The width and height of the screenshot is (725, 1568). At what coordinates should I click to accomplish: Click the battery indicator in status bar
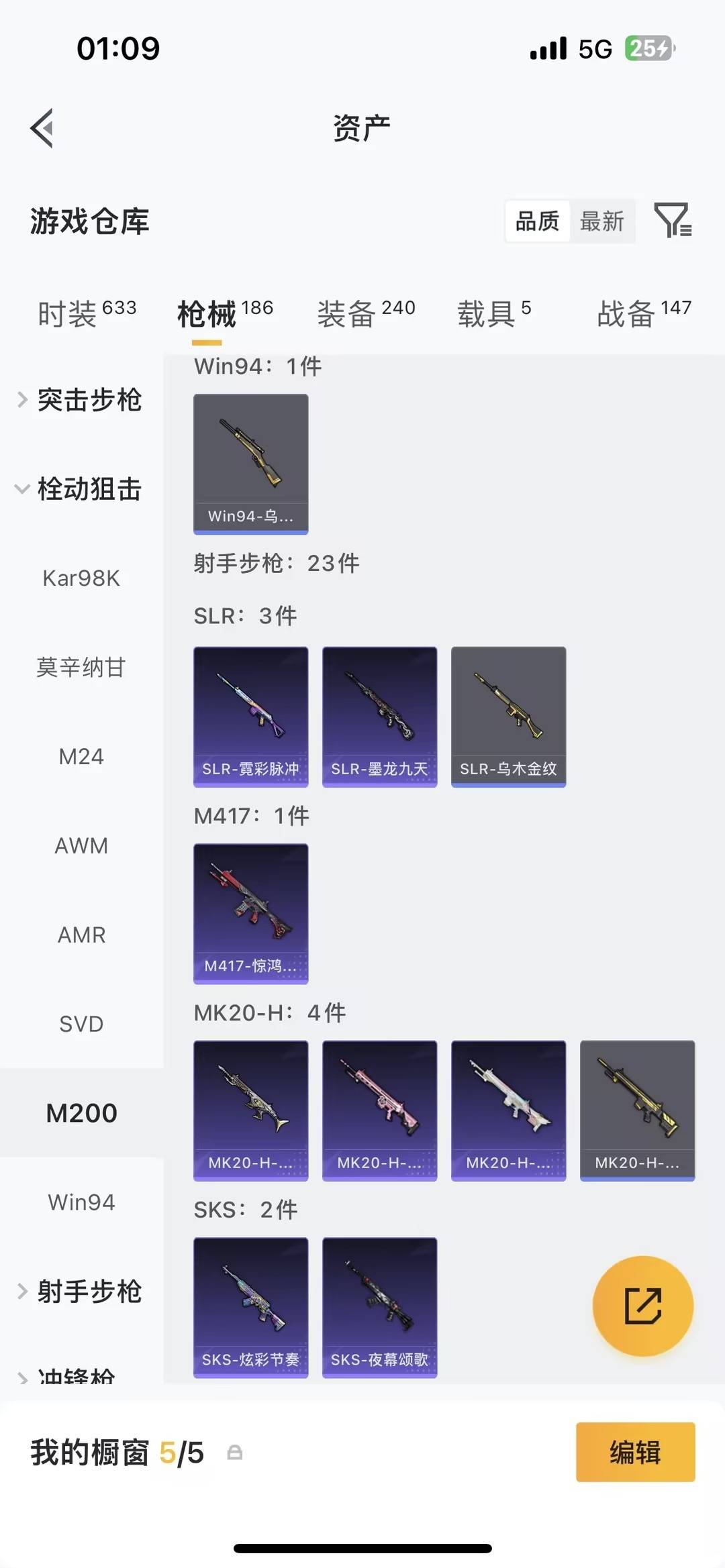(x=646, y=48)
